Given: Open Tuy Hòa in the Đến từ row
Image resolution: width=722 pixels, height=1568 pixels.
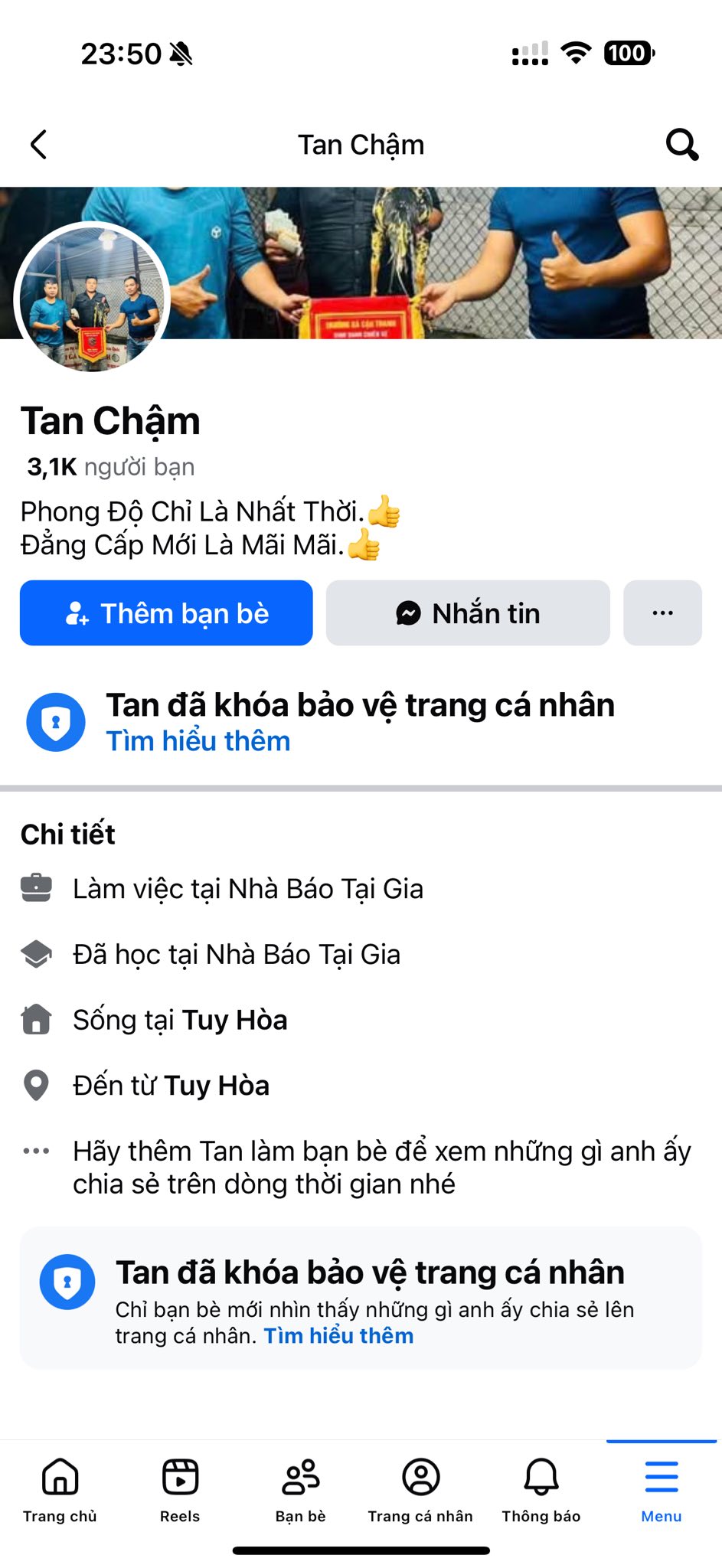Looking at the screenshot, I should (x=217, y=1086).
